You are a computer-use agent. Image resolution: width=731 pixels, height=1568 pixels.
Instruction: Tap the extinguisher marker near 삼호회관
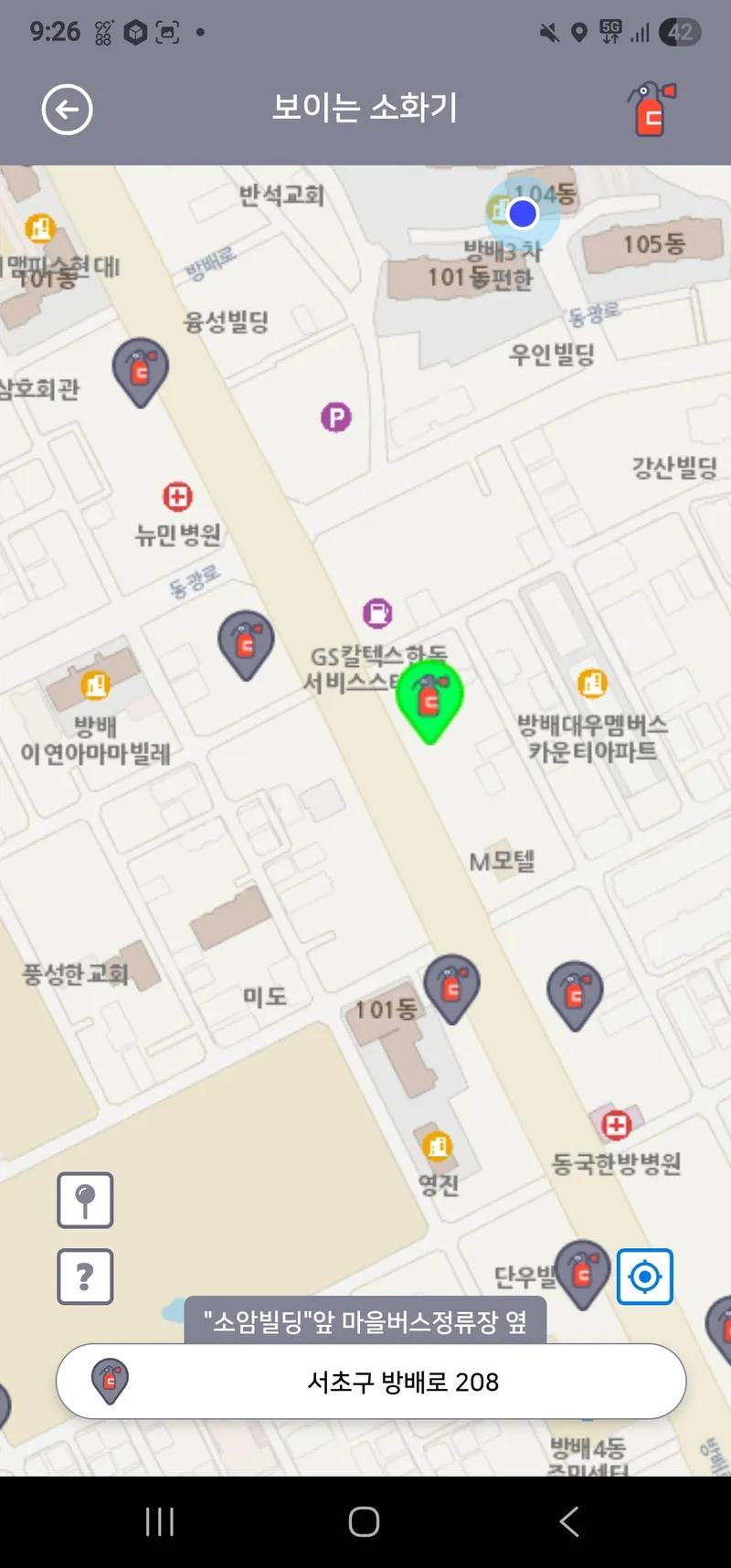point(141,369)
